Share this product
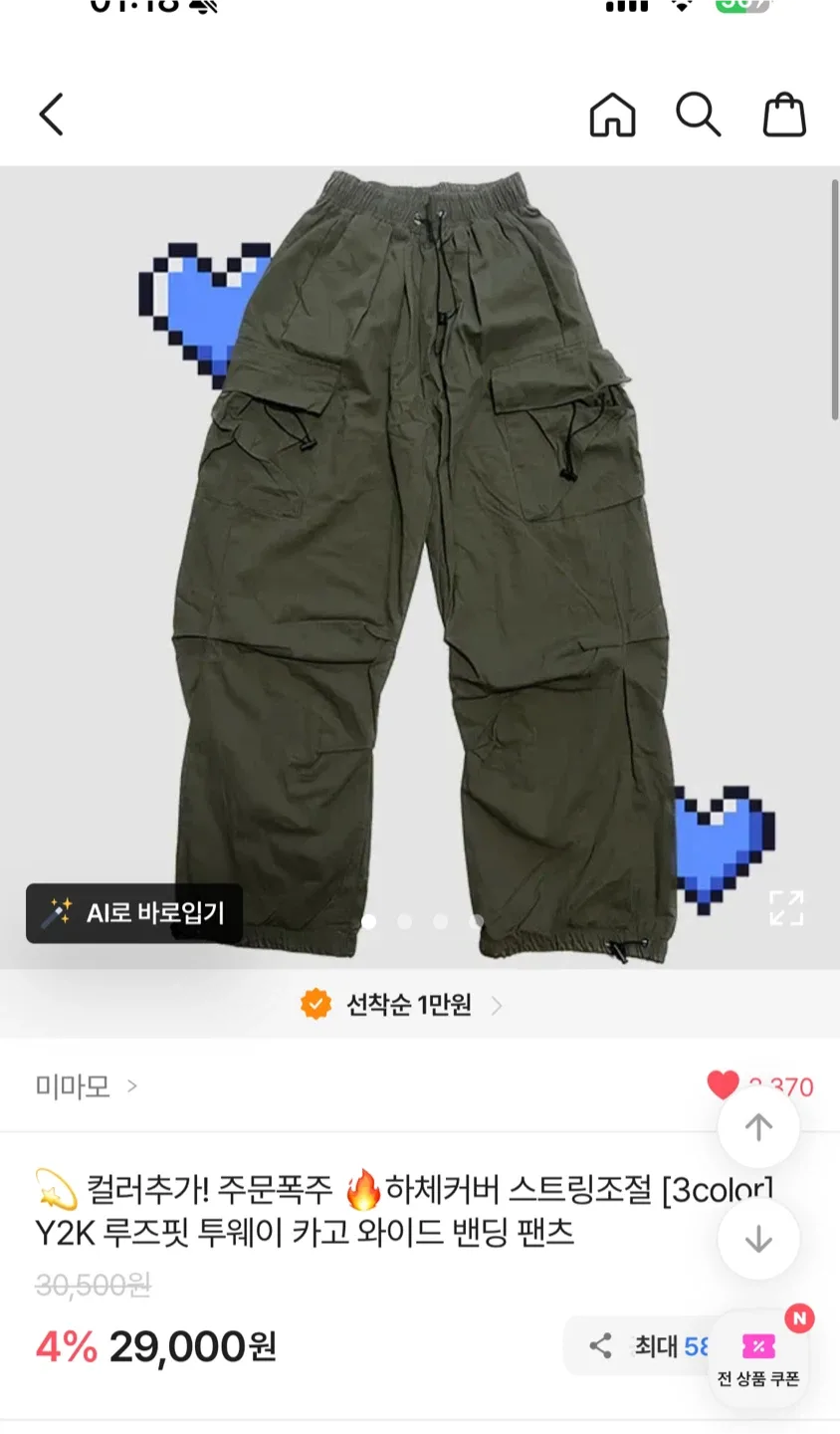 pos(600,1346)
